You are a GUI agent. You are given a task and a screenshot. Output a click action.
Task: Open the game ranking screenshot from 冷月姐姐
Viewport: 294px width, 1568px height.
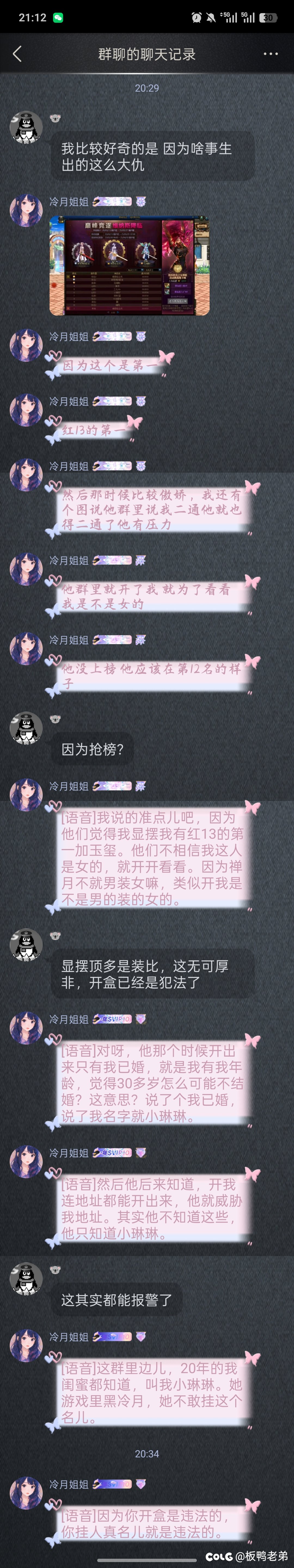tap(129, 265)
